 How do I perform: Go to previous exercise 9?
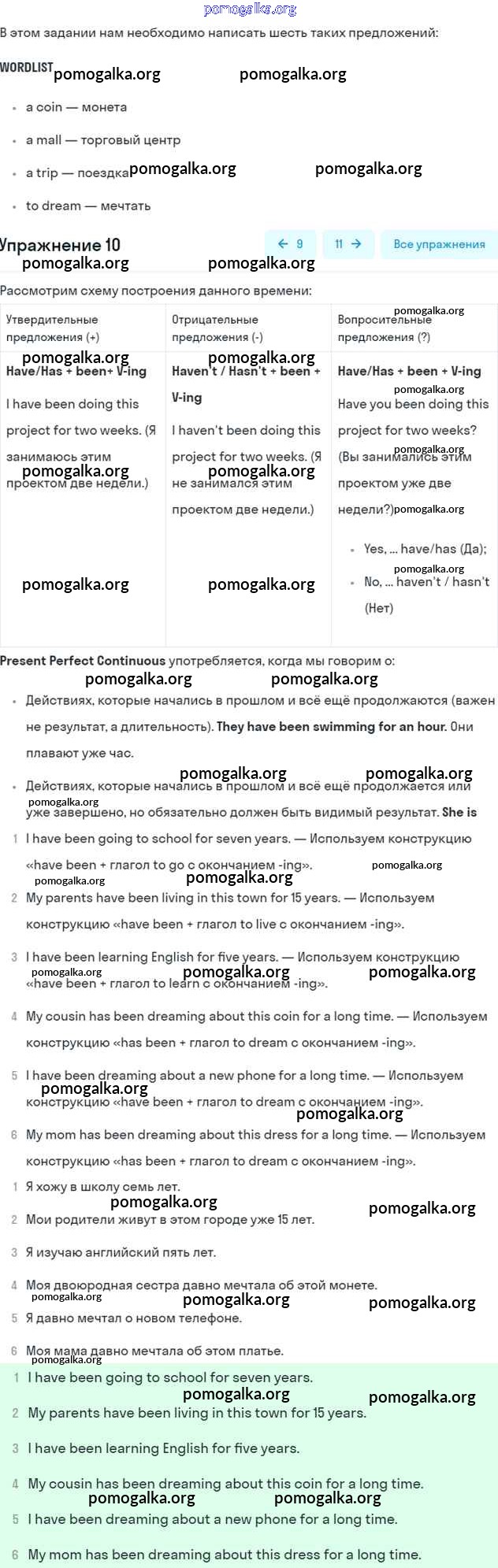[290, 244]
